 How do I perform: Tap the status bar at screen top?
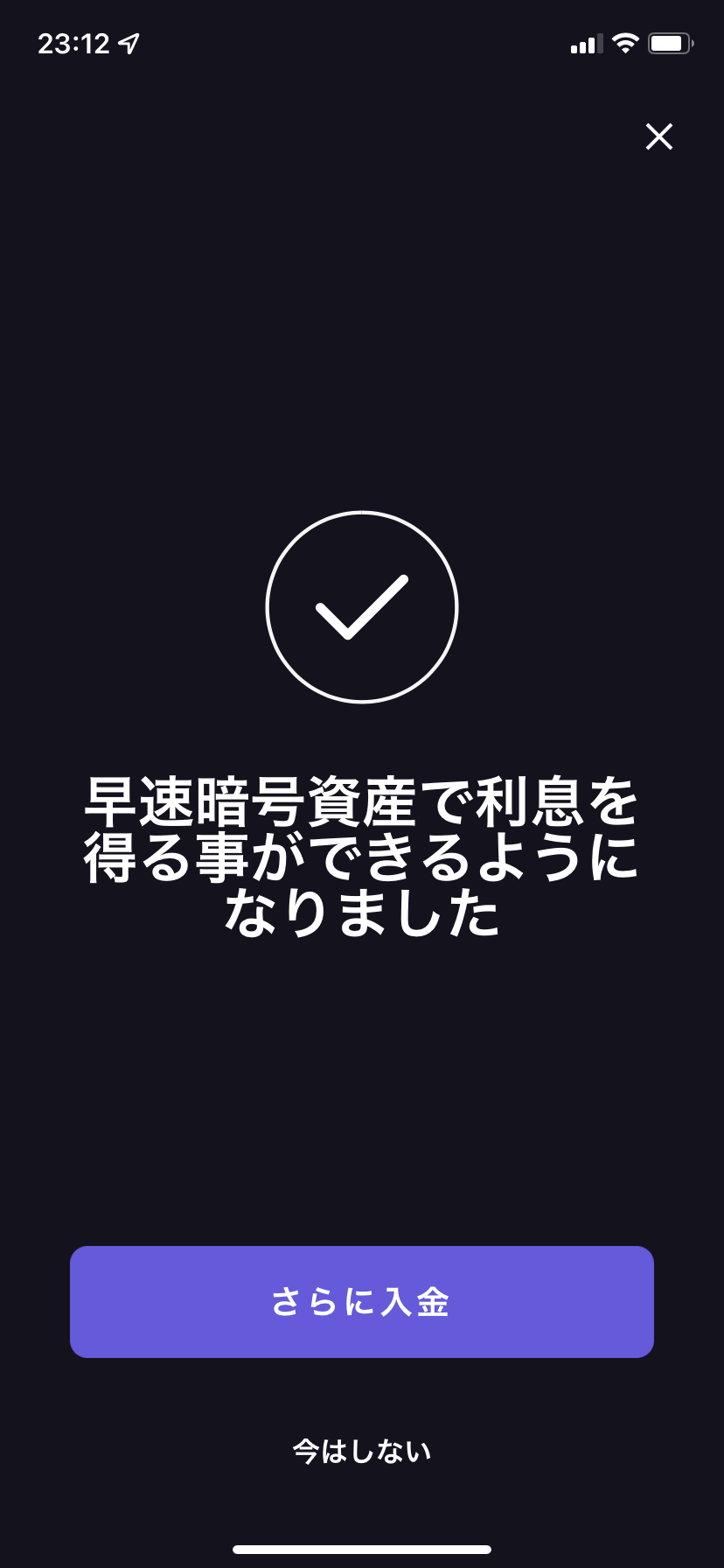(361, 41)
